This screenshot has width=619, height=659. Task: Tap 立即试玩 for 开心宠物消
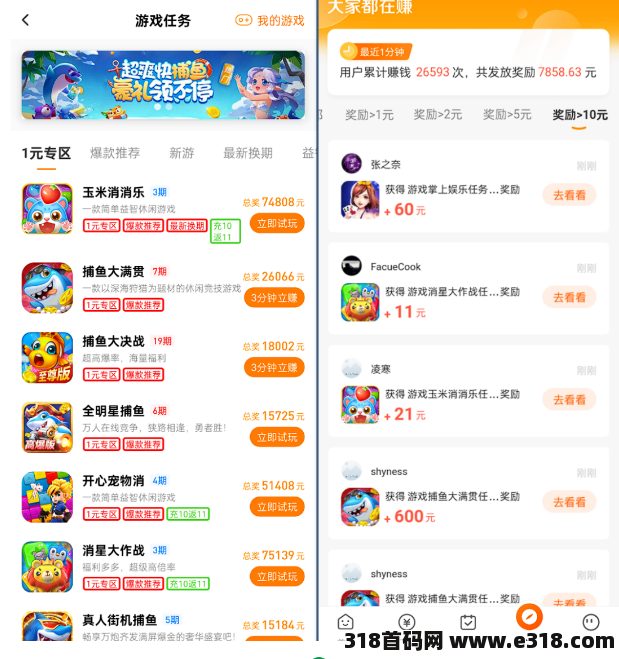[276, 507]
